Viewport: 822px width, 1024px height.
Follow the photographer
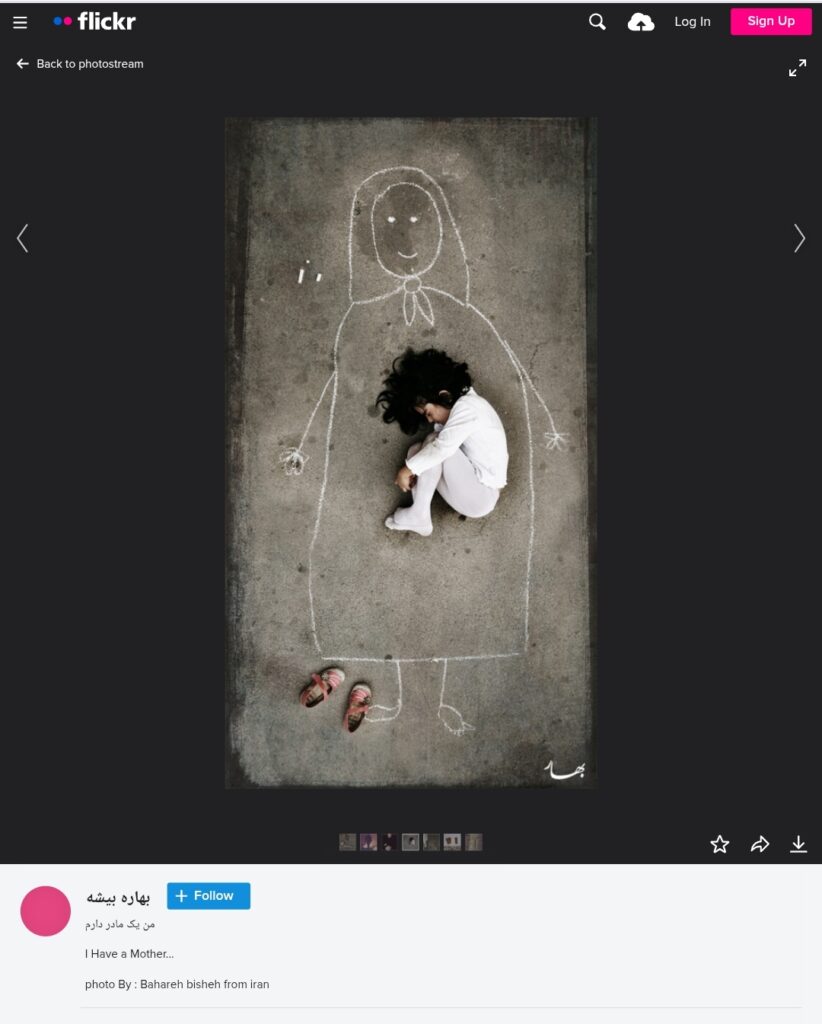click(x=208, y=896)
